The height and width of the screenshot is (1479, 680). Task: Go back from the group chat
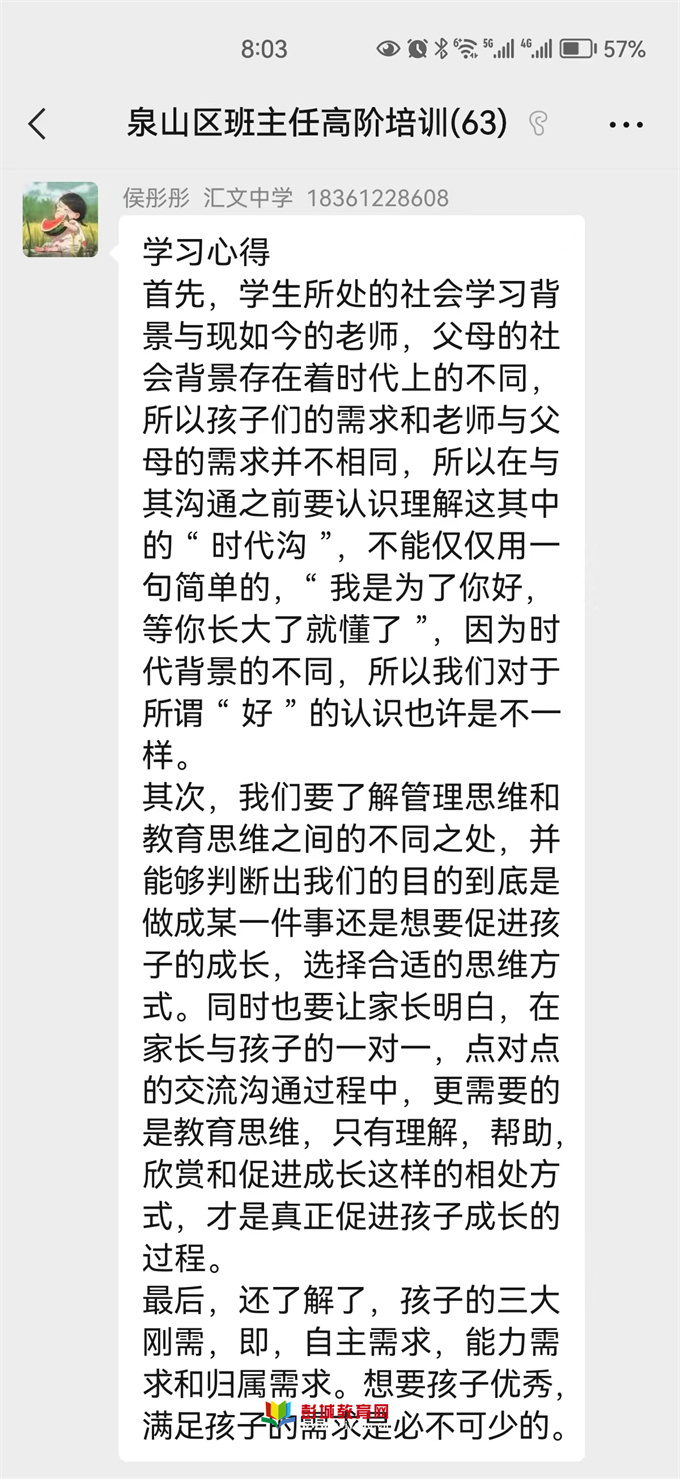37,124
